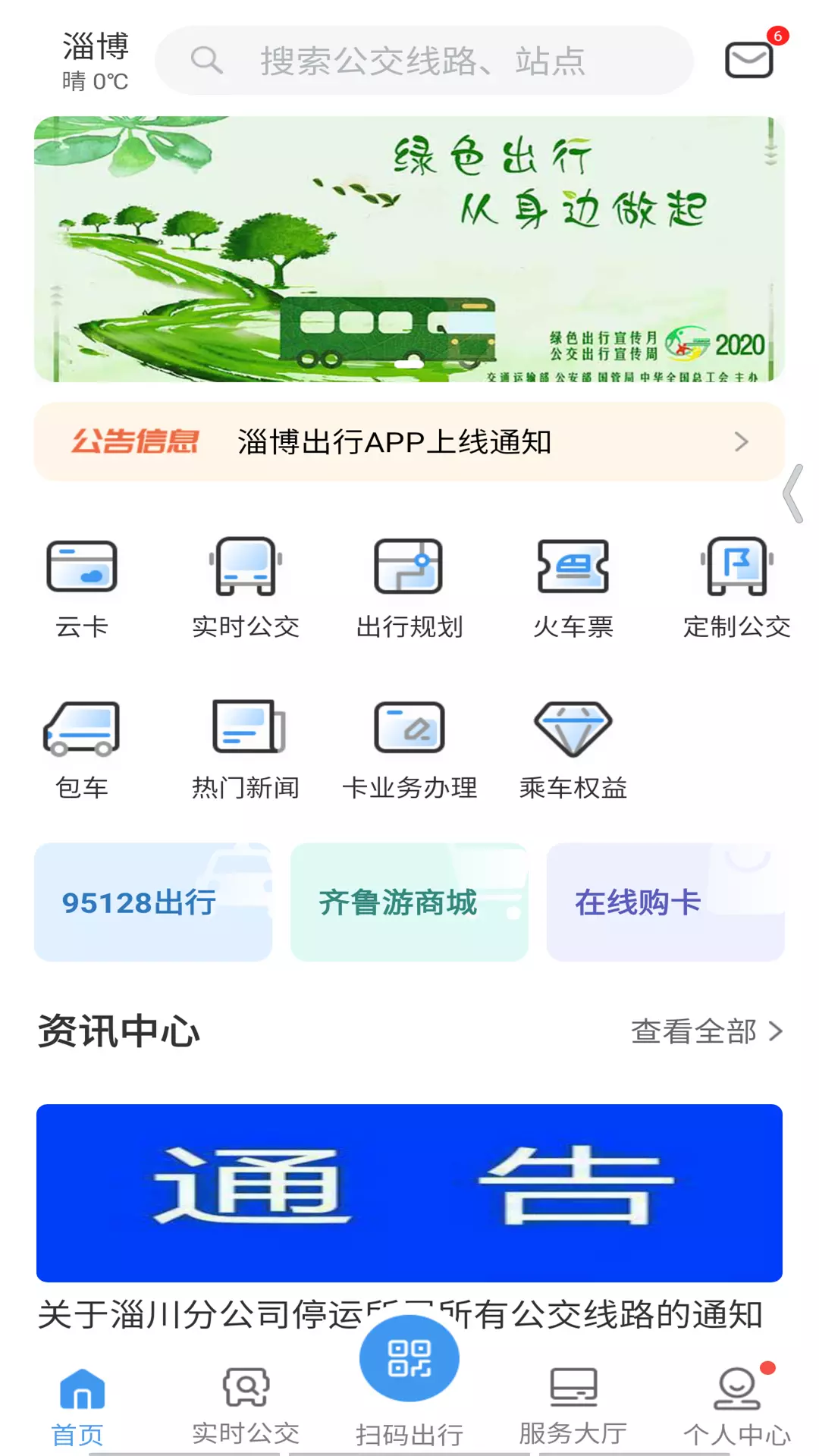Viewport: 819px width, 1456px height.
Task: Open the green travel banner
Action: point(409,249)
